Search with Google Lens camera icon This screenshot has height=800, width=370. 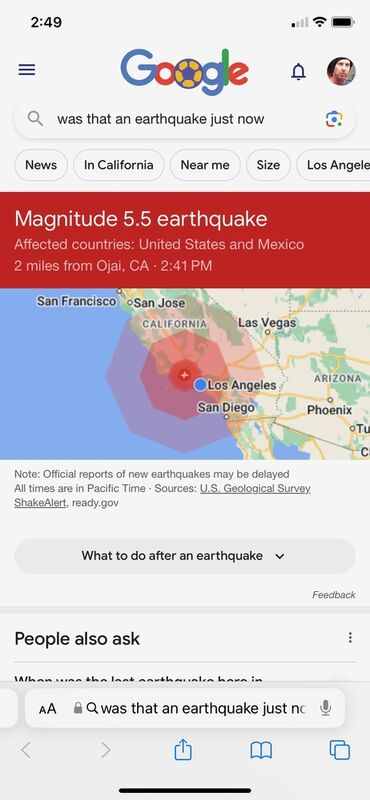click(334, 119)
